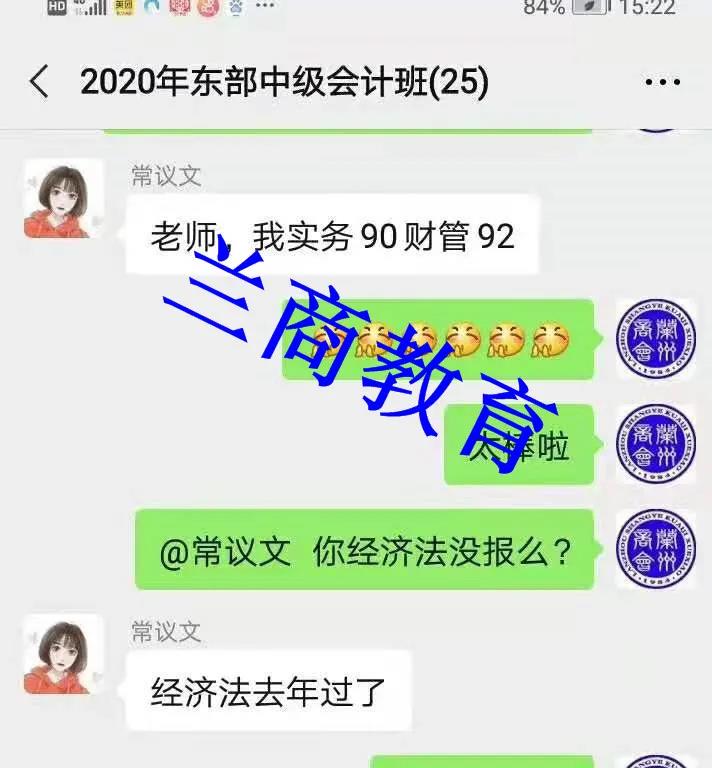712x768 pixels.
Task: Open the avatar beside 你经济法没报么？
Action: [655, 549]
